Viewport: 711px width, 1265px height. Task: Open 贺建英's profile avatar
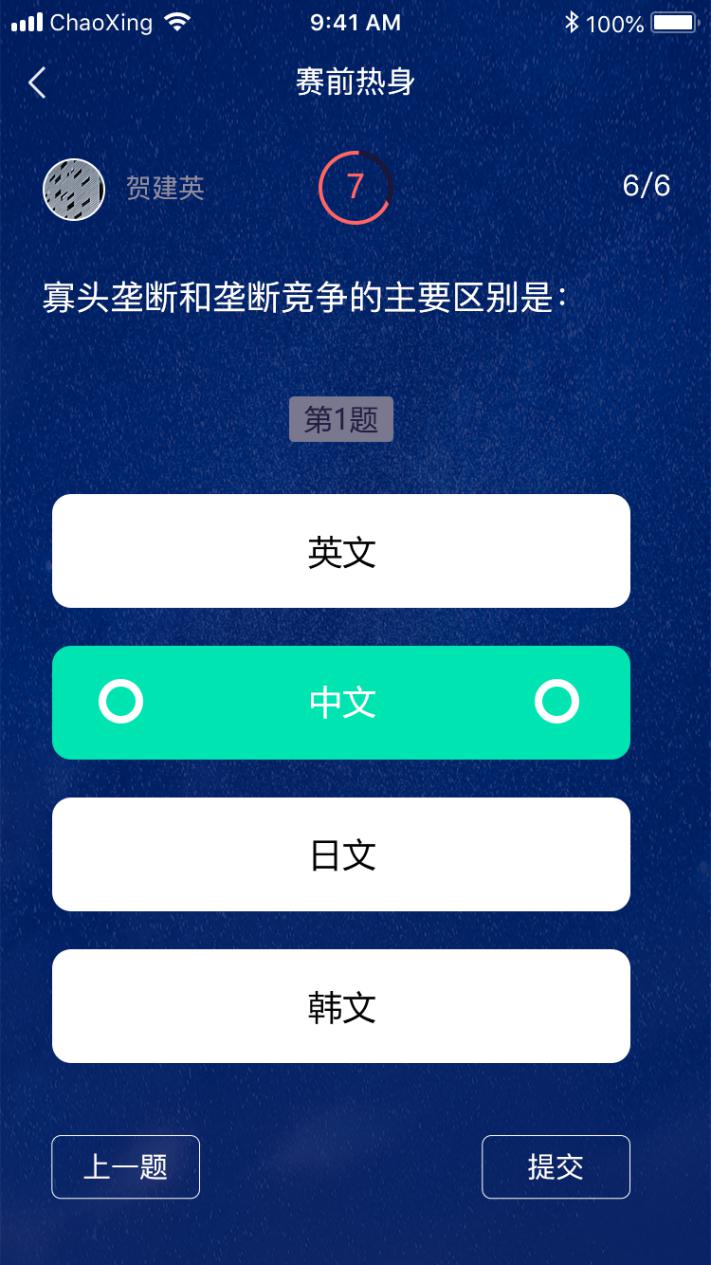[x=74, y=189]
